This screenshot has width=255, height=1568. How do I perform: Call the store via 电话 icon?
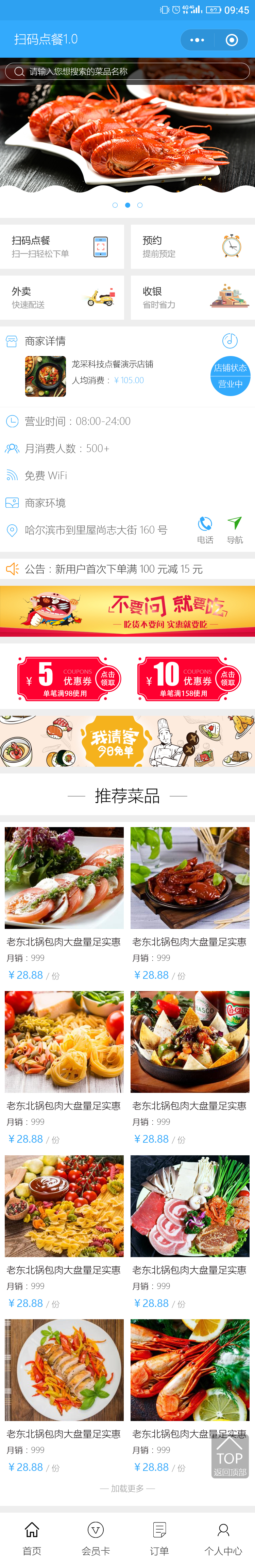pyautogui.click(x=205, y=529)
